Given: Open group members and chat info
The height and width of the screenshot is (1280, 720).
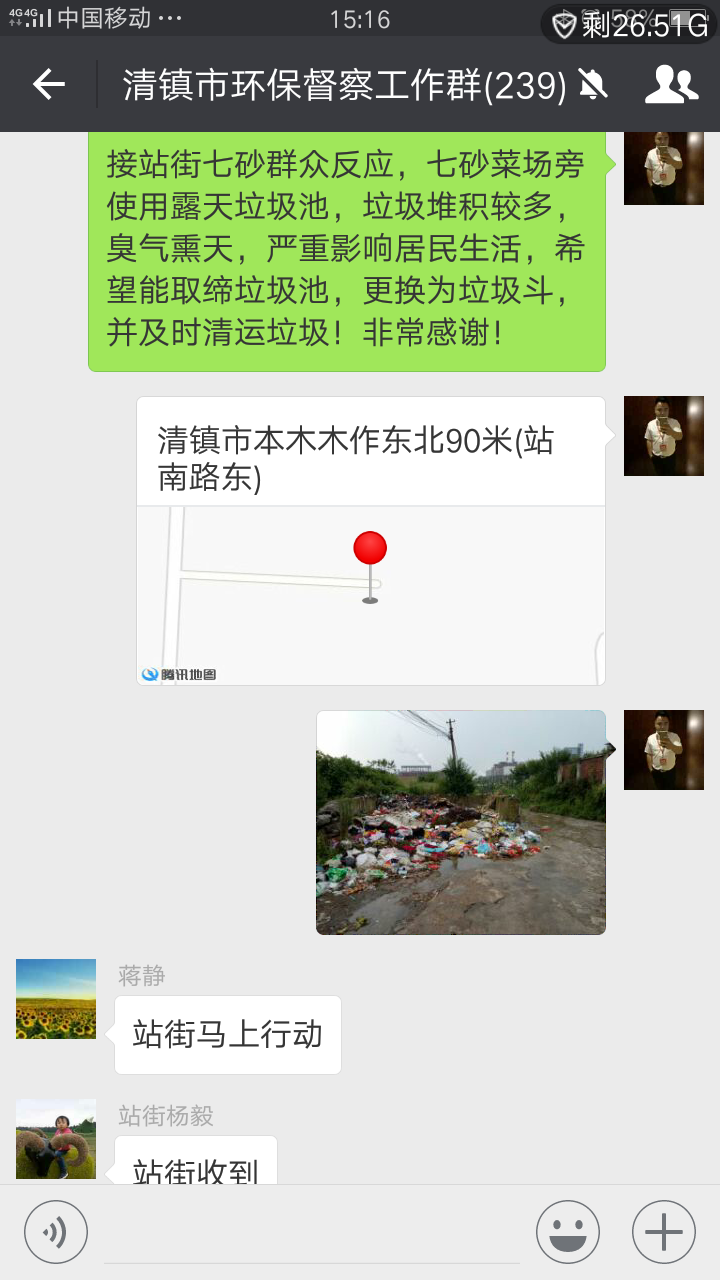Looking at the screenshot, I should (x=671, y=85).
